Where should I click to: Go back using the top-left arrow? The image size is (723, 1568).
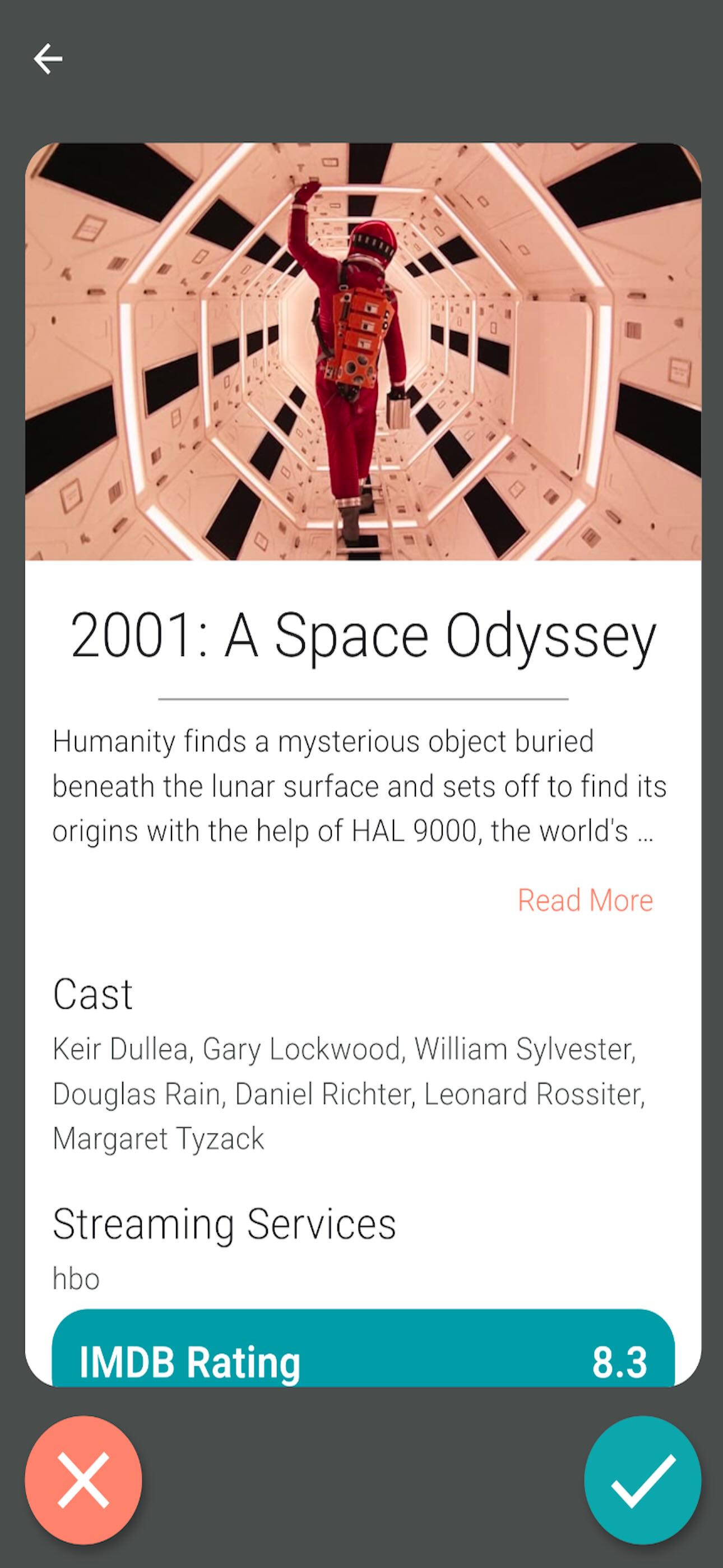[x=48, y=59]
